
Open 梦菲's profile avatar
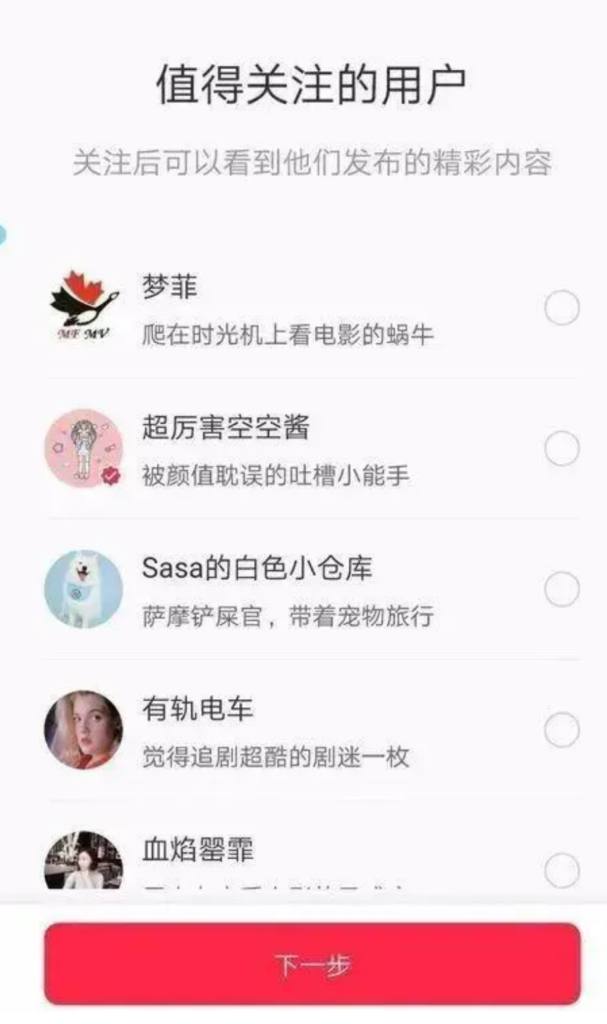pos(84,308)
